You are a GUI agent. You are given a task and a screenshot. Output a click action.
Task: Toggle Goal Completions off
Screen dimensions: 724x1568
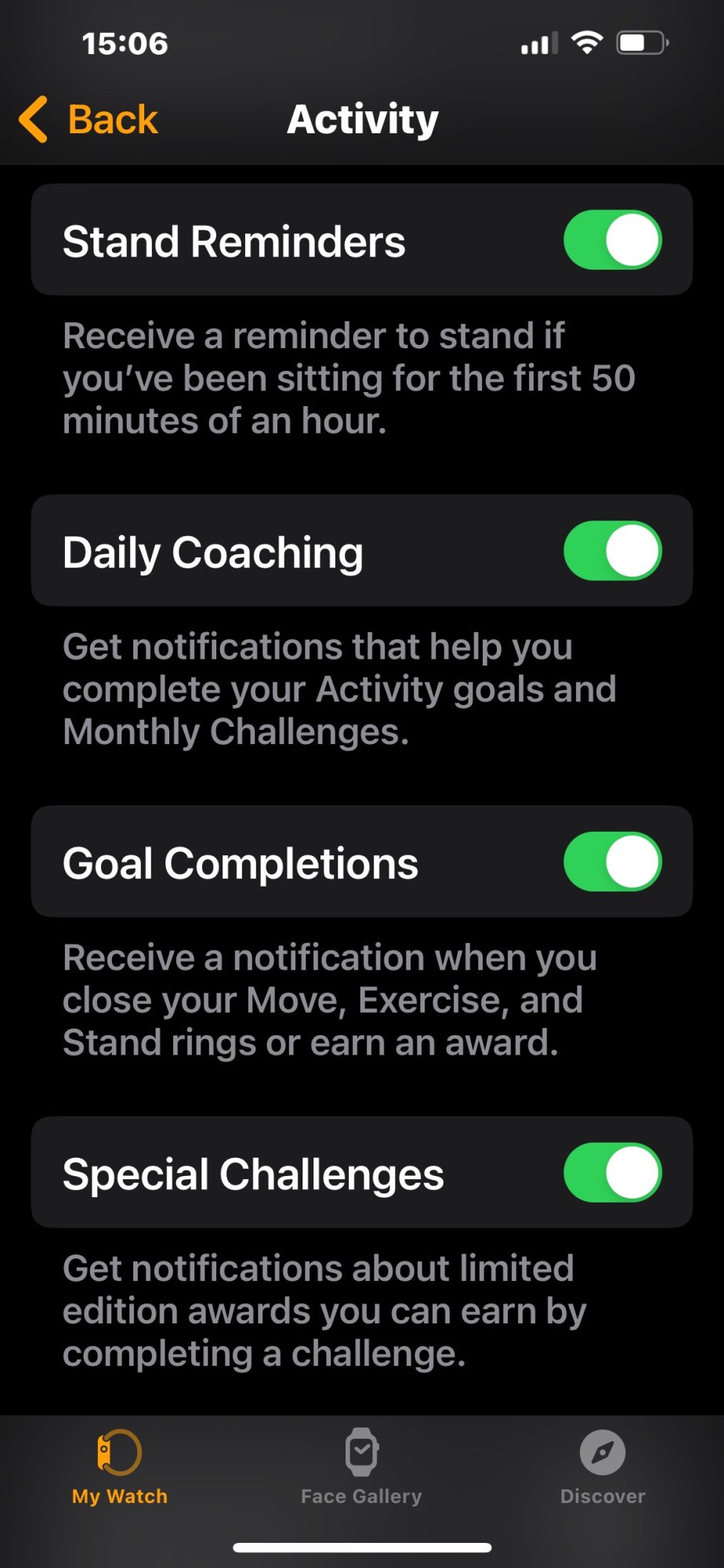click(x=613, y=862)
